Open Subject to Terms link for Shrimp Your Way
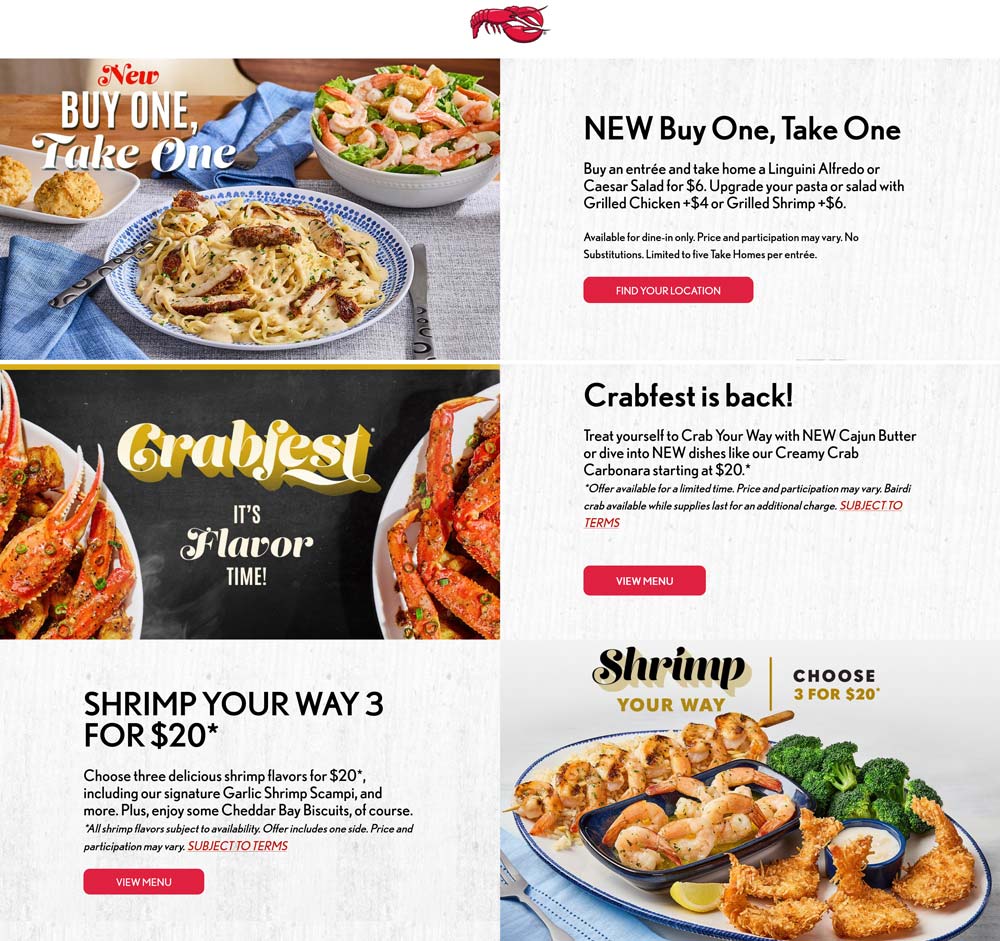Viewport: 1000px width, 941px height. coord(237,846)
